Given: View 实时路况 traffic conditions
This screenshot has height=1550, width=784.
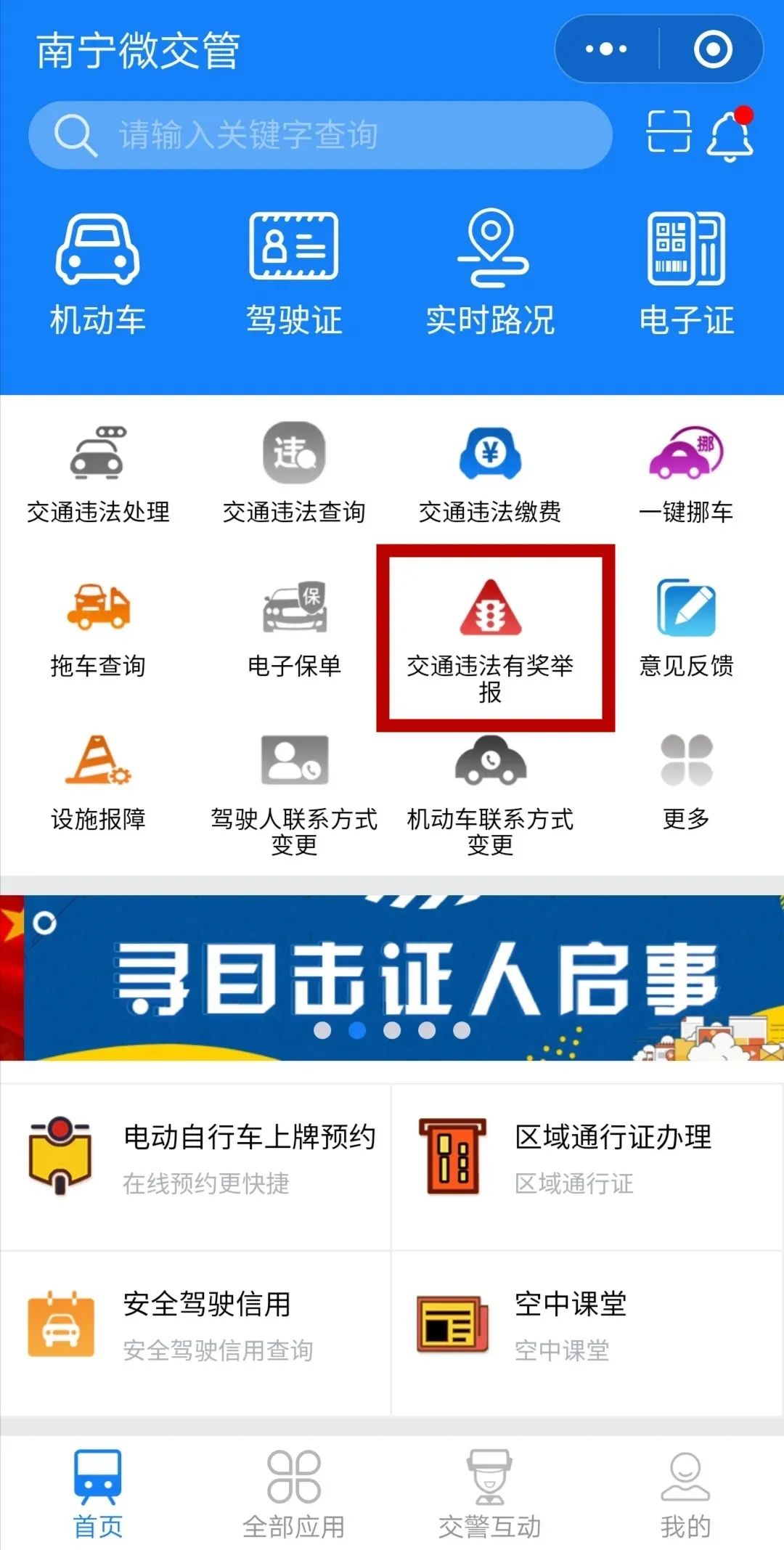Looking at the screenshot, I should point(490,274).
